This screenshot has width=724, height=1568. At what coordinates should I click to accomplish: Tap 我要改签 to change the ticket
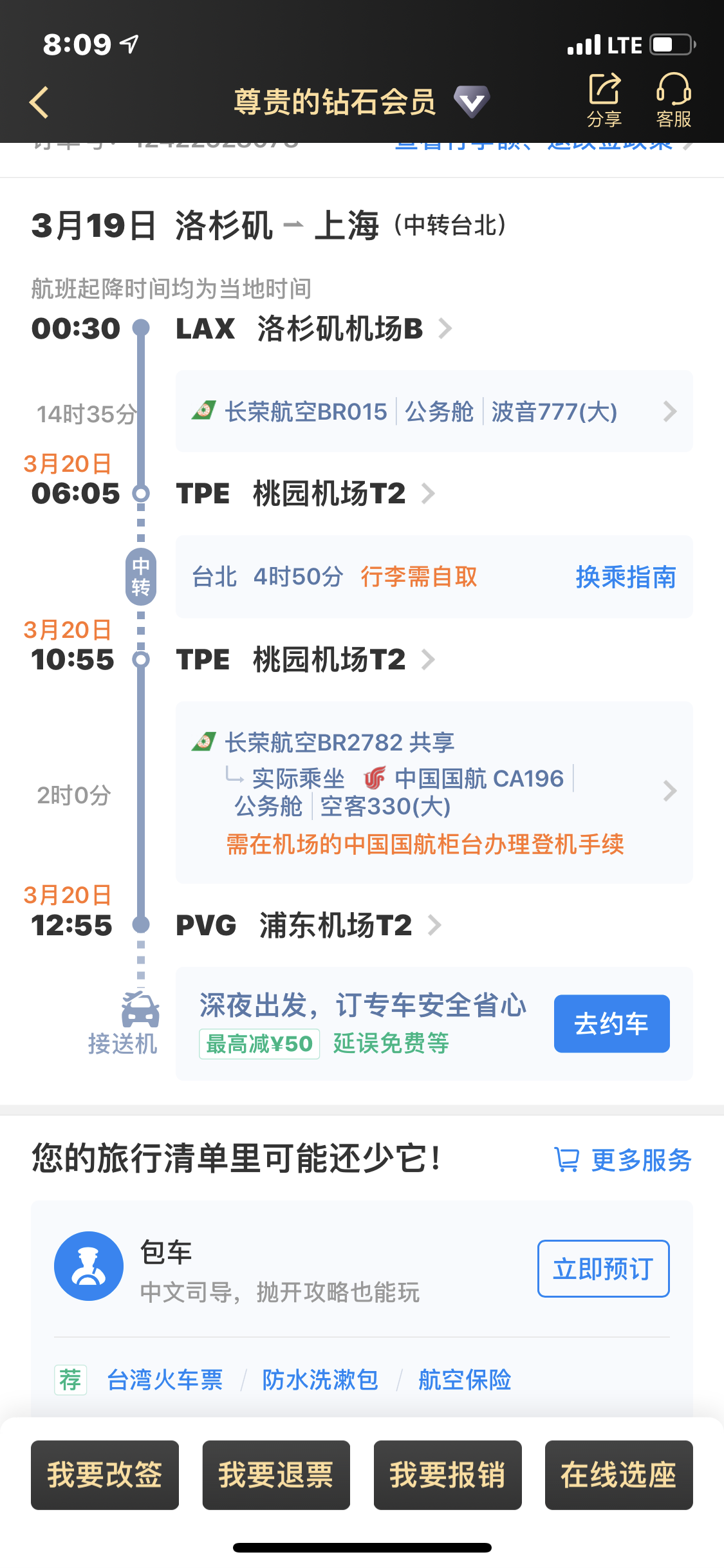(105, 1475)
